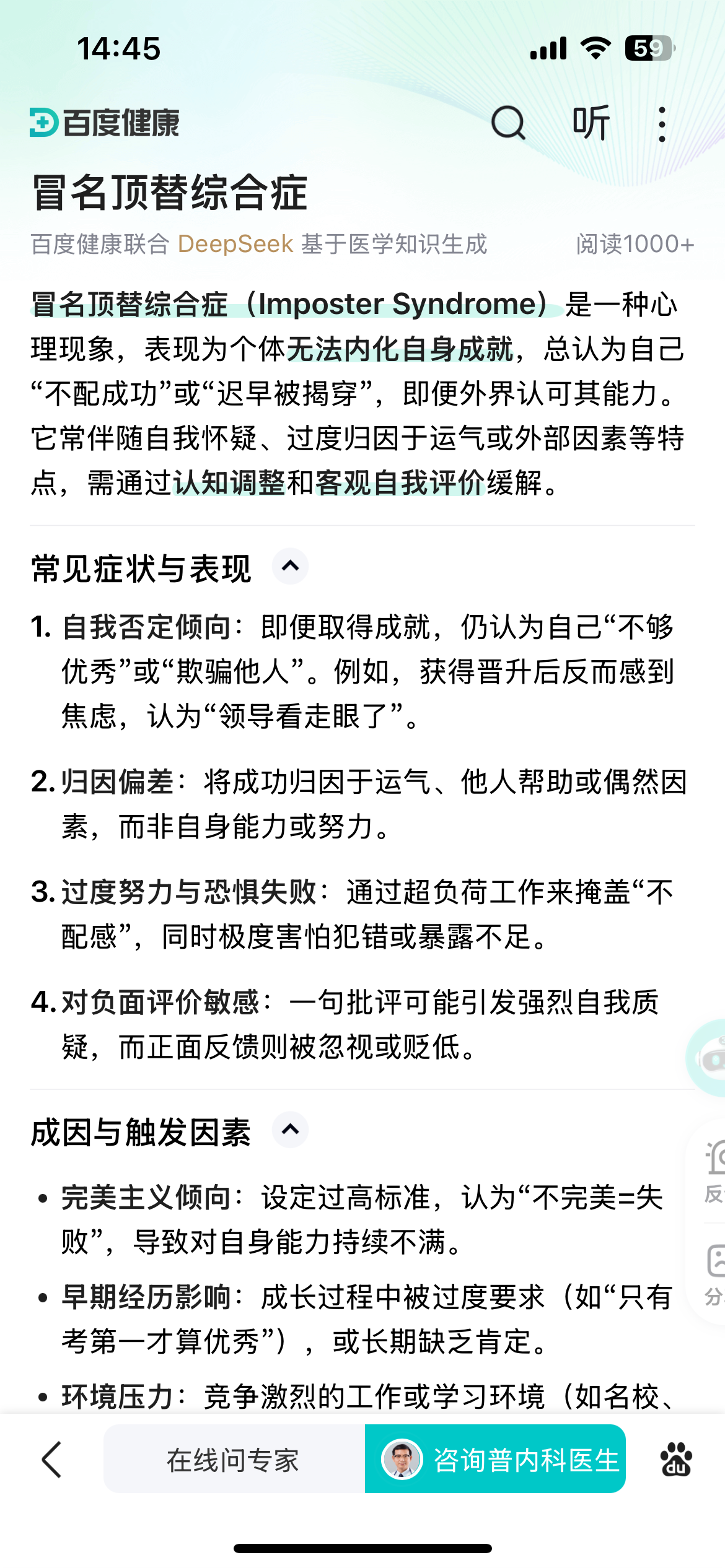This screenshot has height=1568, width=725.
Task: Tap 在线问专家 button
Action: [234, 1458]
